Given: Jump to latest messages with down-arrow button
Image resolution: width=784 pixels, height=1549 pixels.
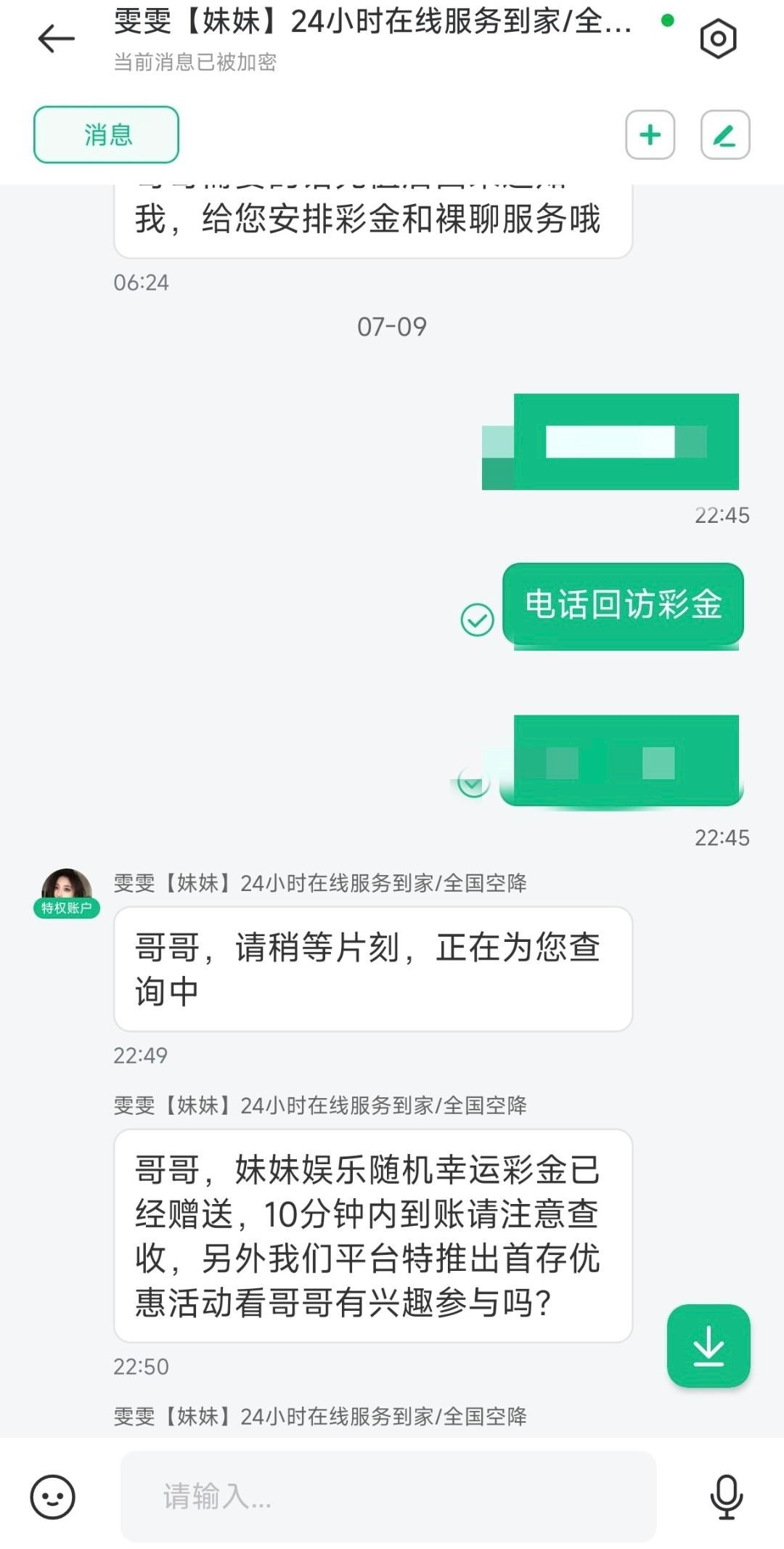Looking at the screenshot, I should tap(708, 1346).
